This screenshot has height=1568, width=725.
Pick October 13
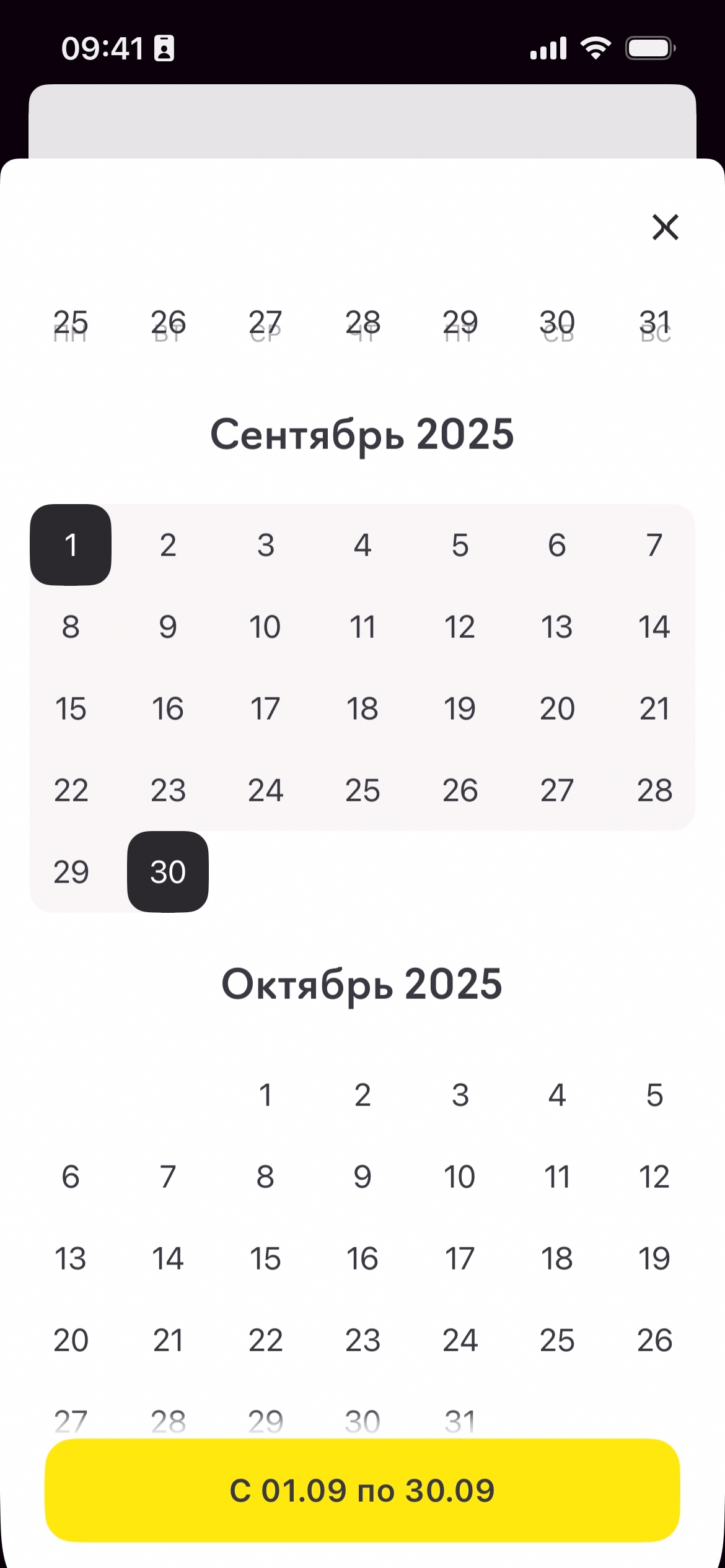pos(71,1258)
